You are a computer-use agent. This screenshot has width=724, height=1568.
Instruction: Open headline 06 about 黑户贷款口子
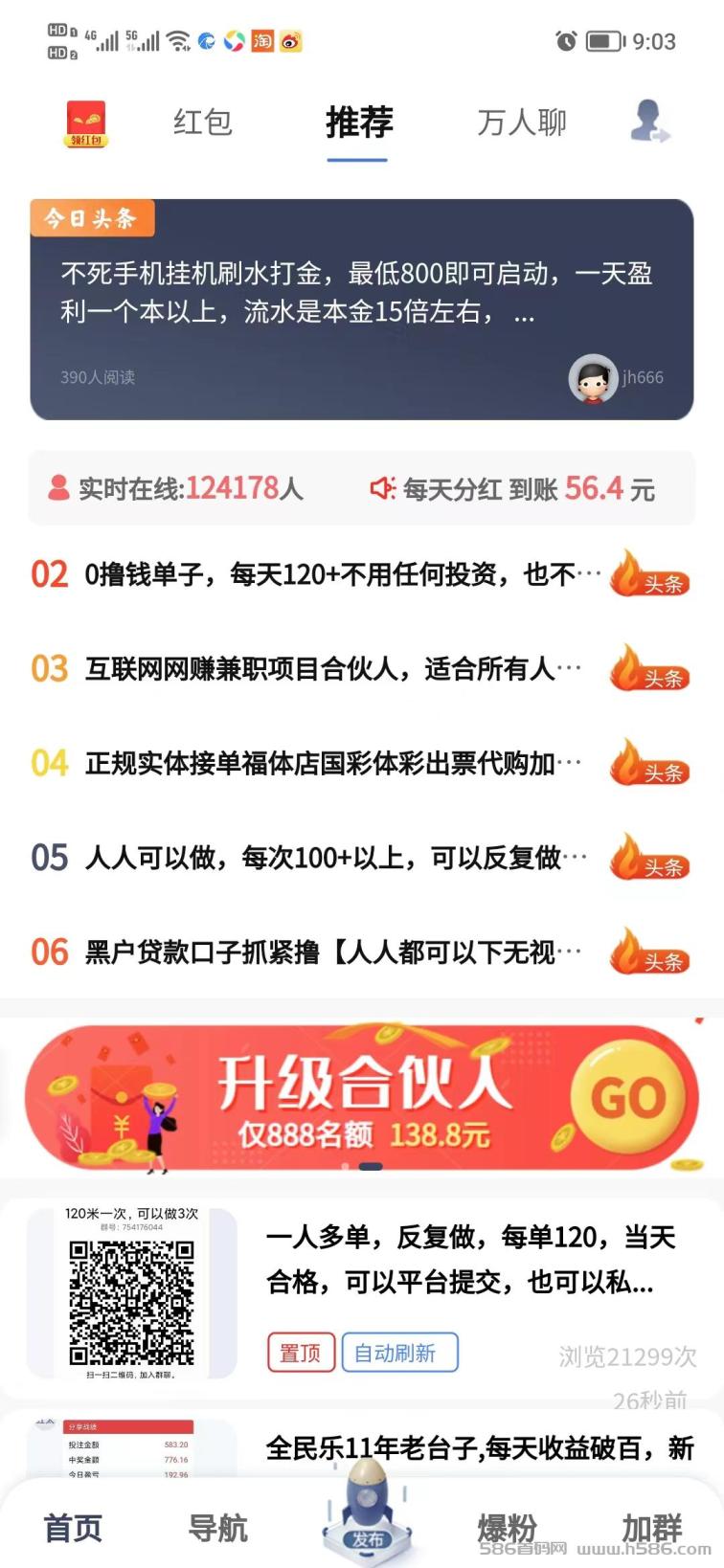pos(361,952)
